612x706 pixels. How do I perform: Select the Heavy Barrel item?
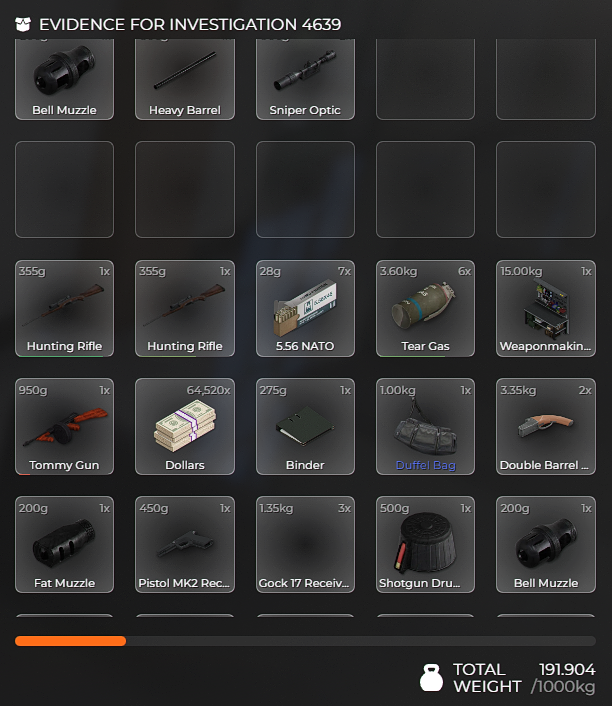click(185, 78)
